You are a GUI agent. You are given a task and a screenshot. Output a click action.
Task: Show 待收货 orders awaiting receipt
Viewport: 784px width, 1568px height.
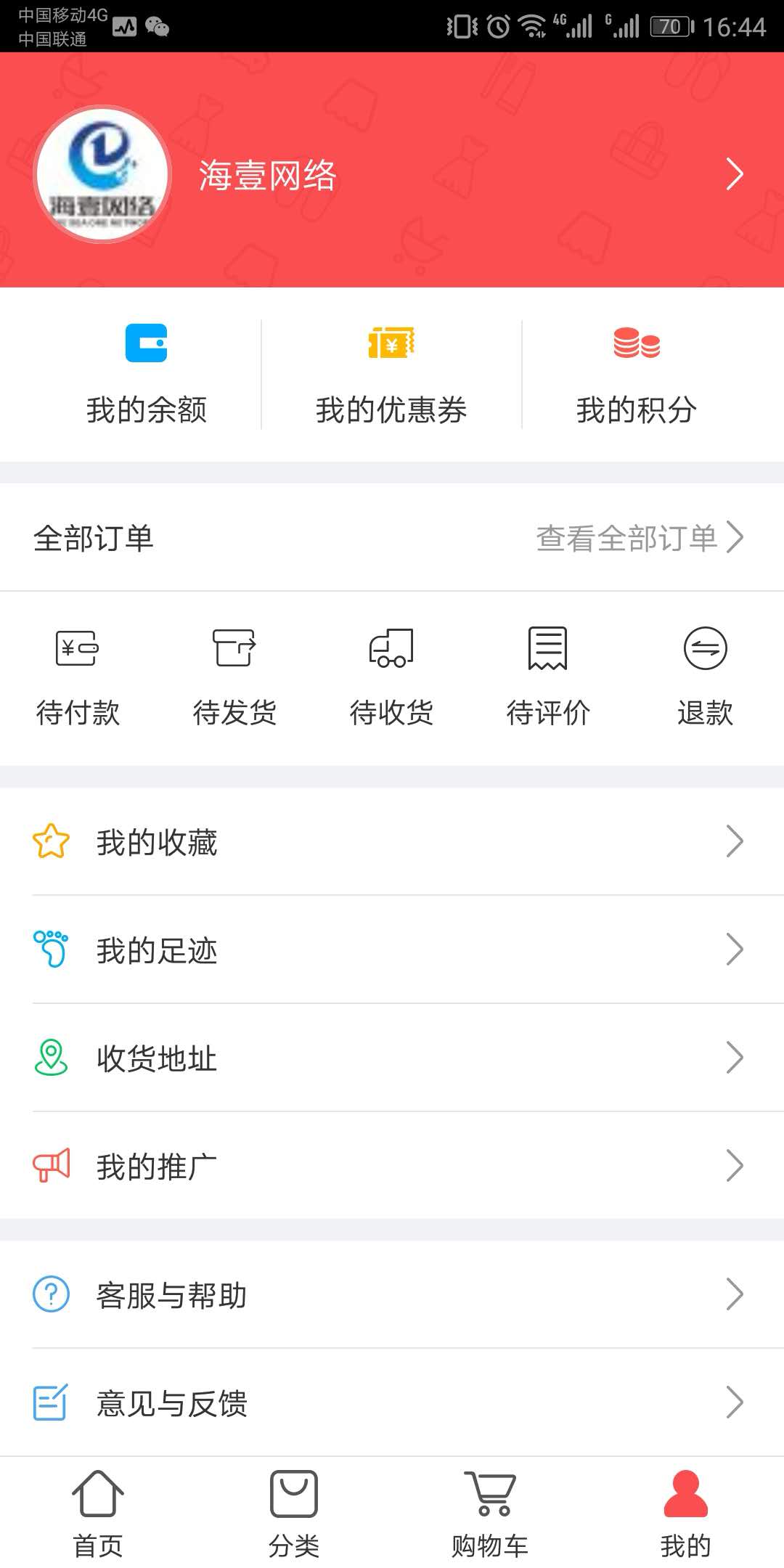click(x=391, y=677)
